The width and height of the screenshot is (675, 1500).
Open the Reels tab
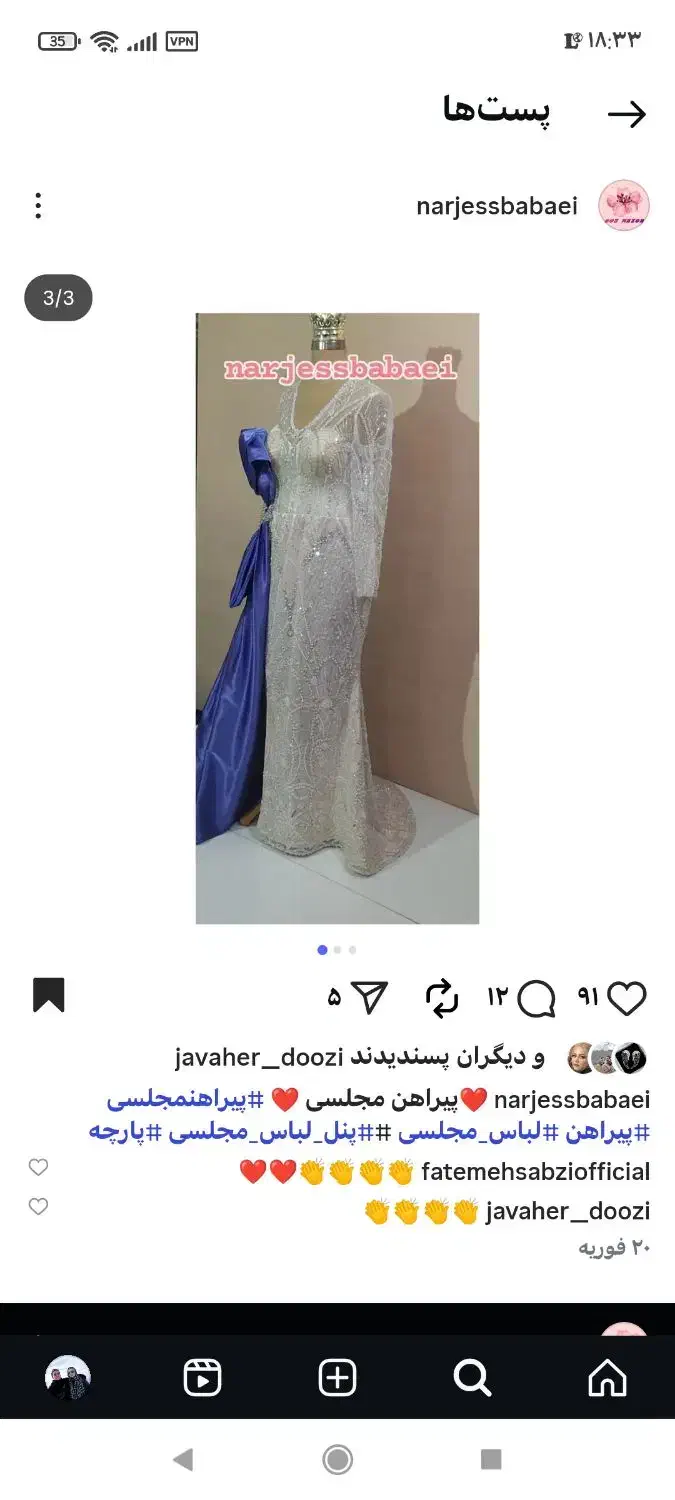(202, 1379)
